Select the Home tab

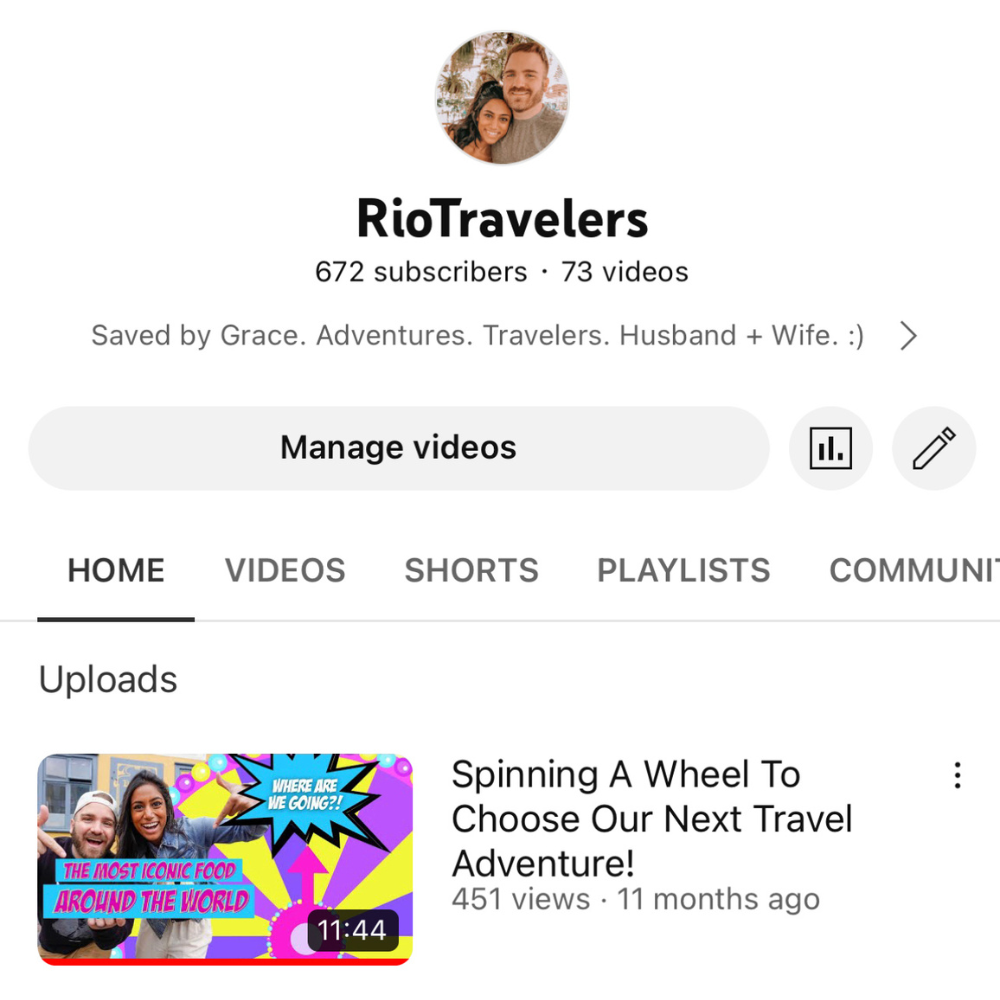(x=116, y=570)
